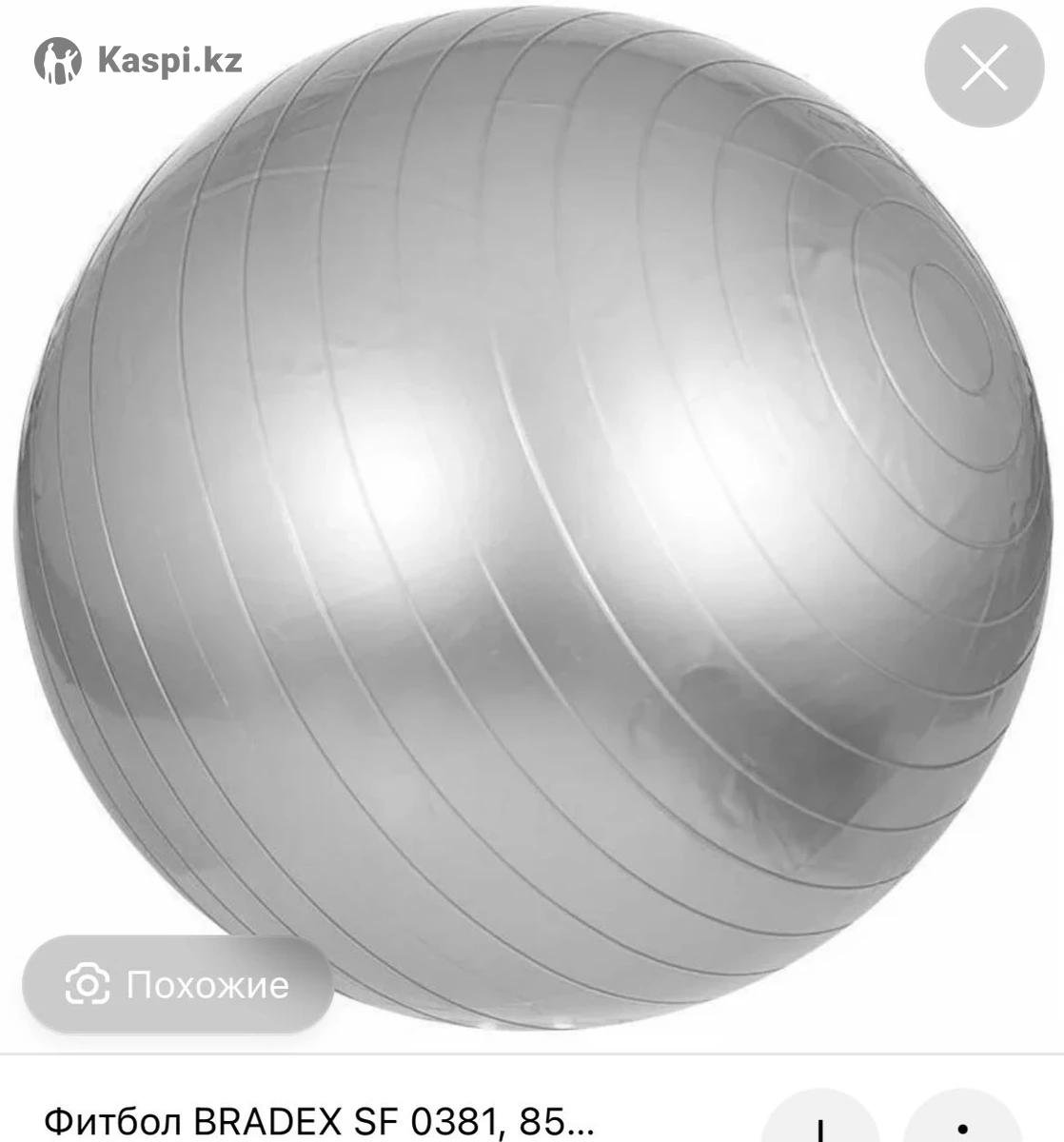
Task: Open the Фитбол BRADEX SF 0381 source page
Action: [x=319, y=1122]
